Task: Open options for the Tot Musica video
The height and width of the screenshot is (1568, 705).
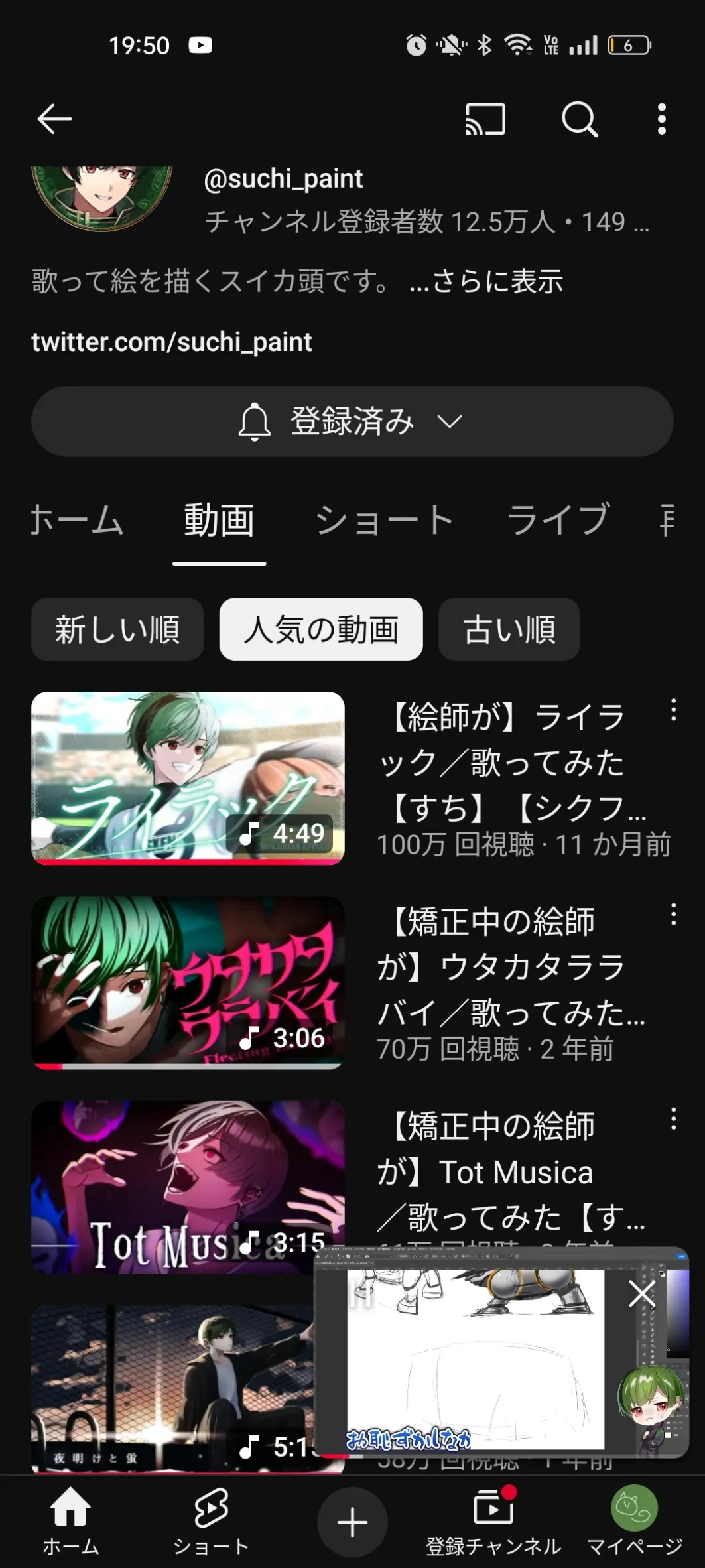Action: pos(673,1119)
